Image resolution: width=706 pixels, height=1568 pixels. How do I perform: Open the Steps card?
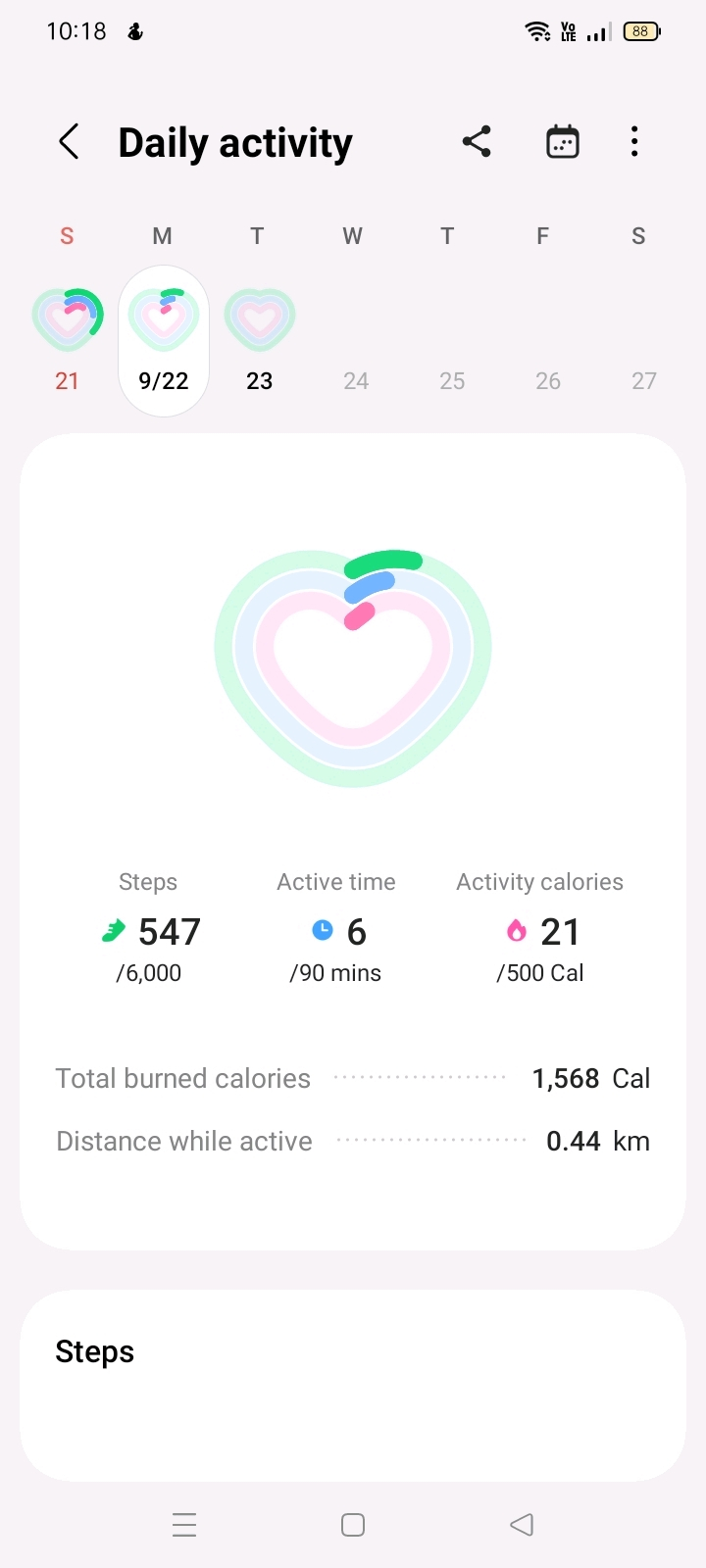353,1386
